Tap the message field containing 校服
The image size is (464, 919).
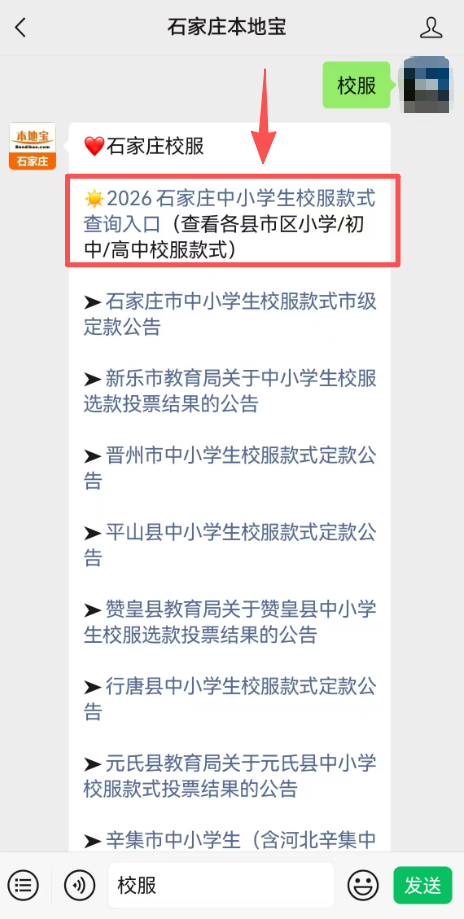[221, 885]
